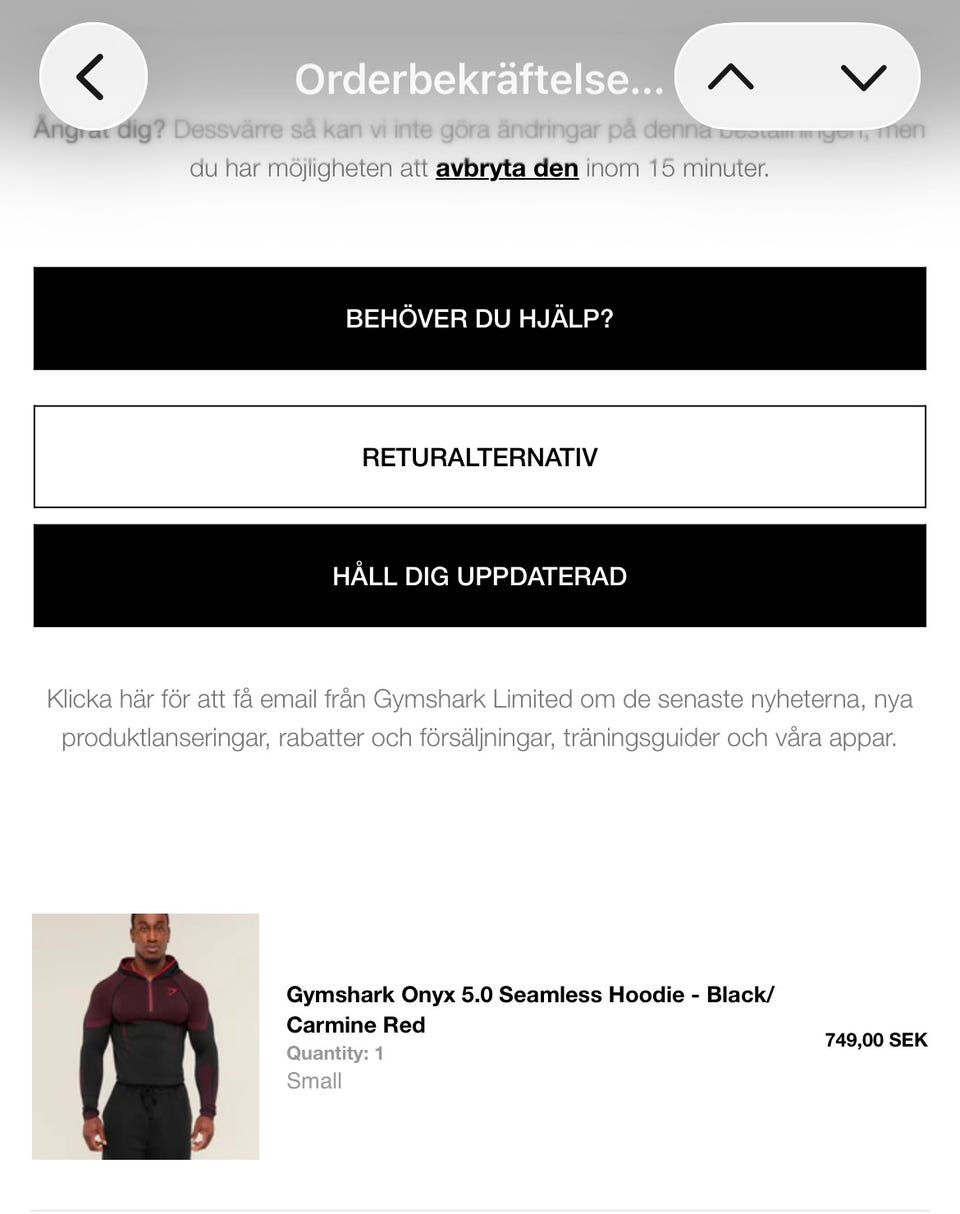Open the BEHÖVER DU HJÄLP section
The width and height of the screenshot is (960, 1214).
480,318
